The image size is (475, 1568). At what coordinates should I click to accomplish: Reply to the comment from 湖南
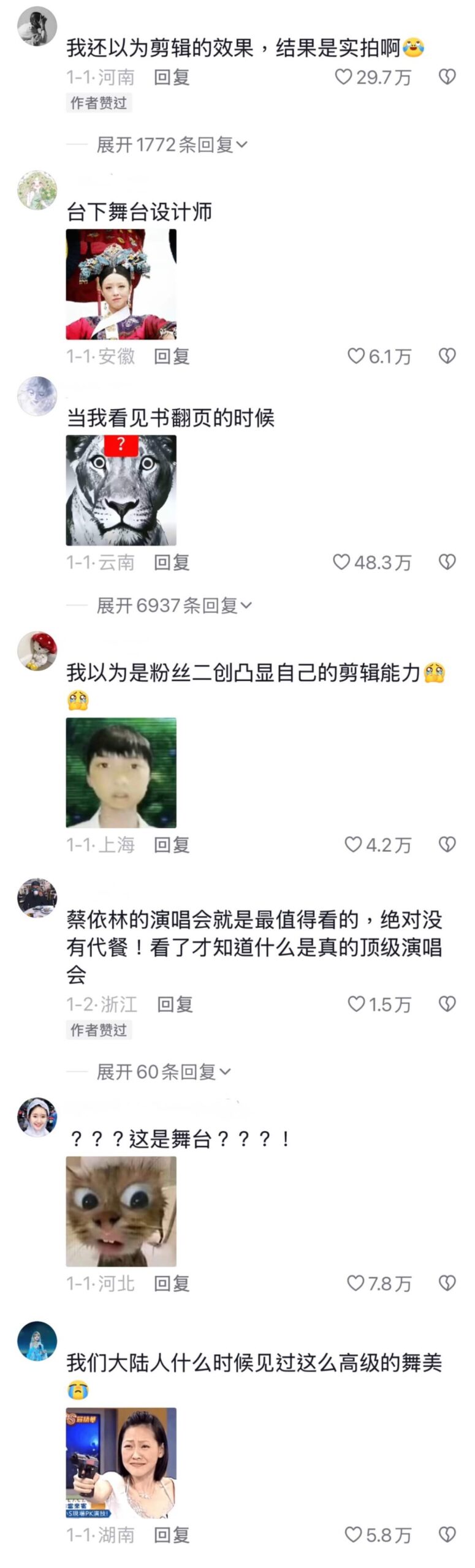tap(172, 1534)
